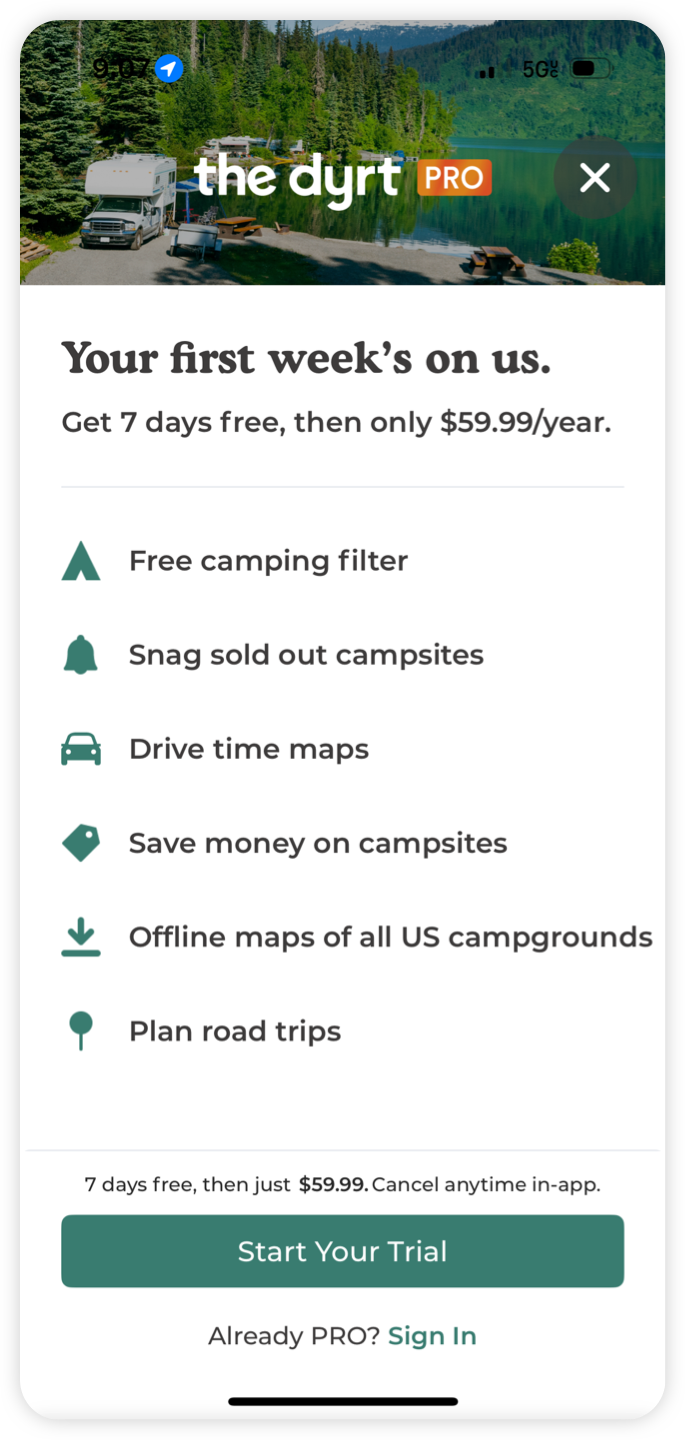Viewport: 686px width, 1440px height.
Task: Close the Dyrt PRO offer
Action: [595, 178]
